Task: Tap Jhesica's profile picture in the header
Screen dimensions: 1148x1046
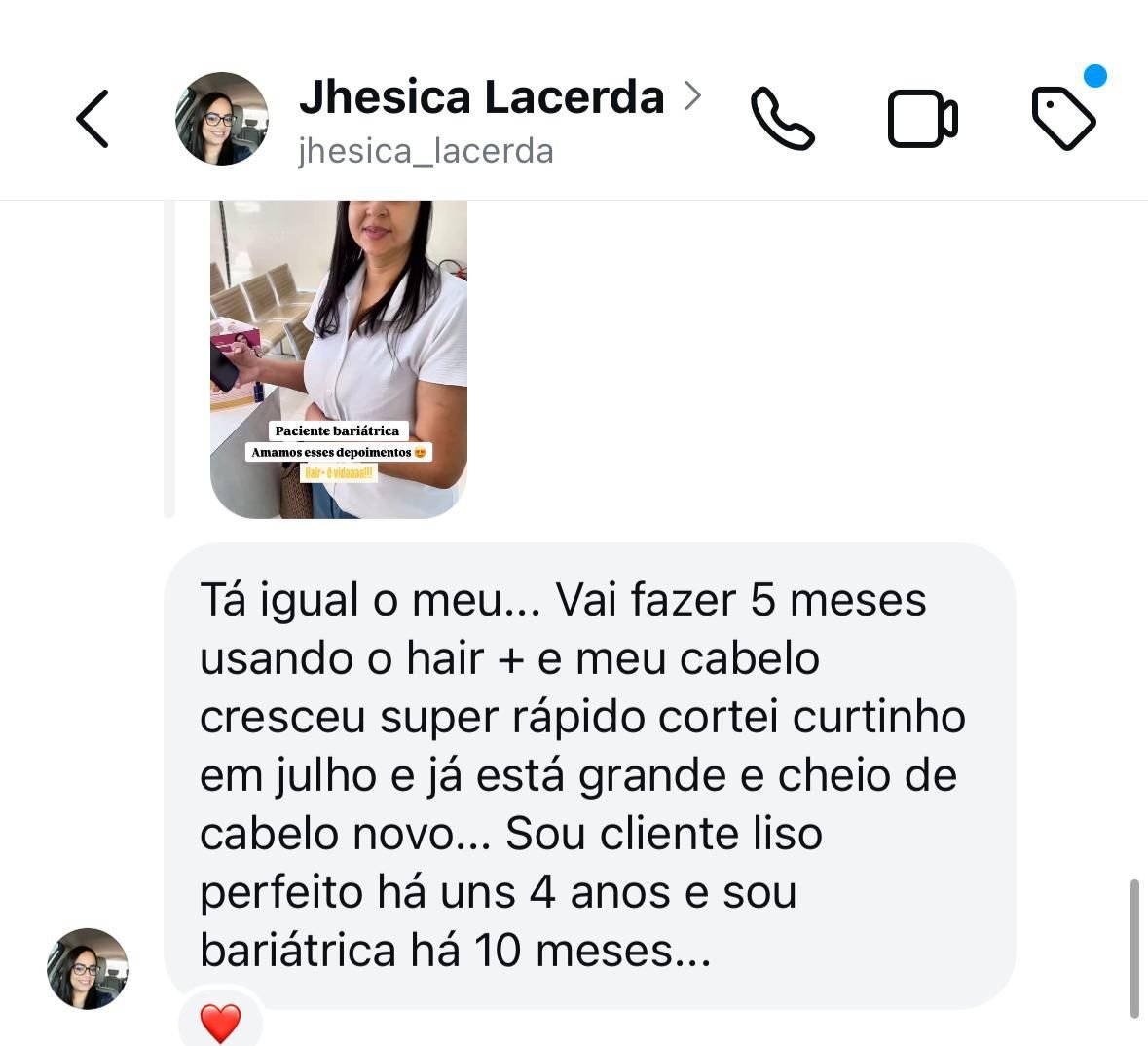Action: (x=221, y=119)
